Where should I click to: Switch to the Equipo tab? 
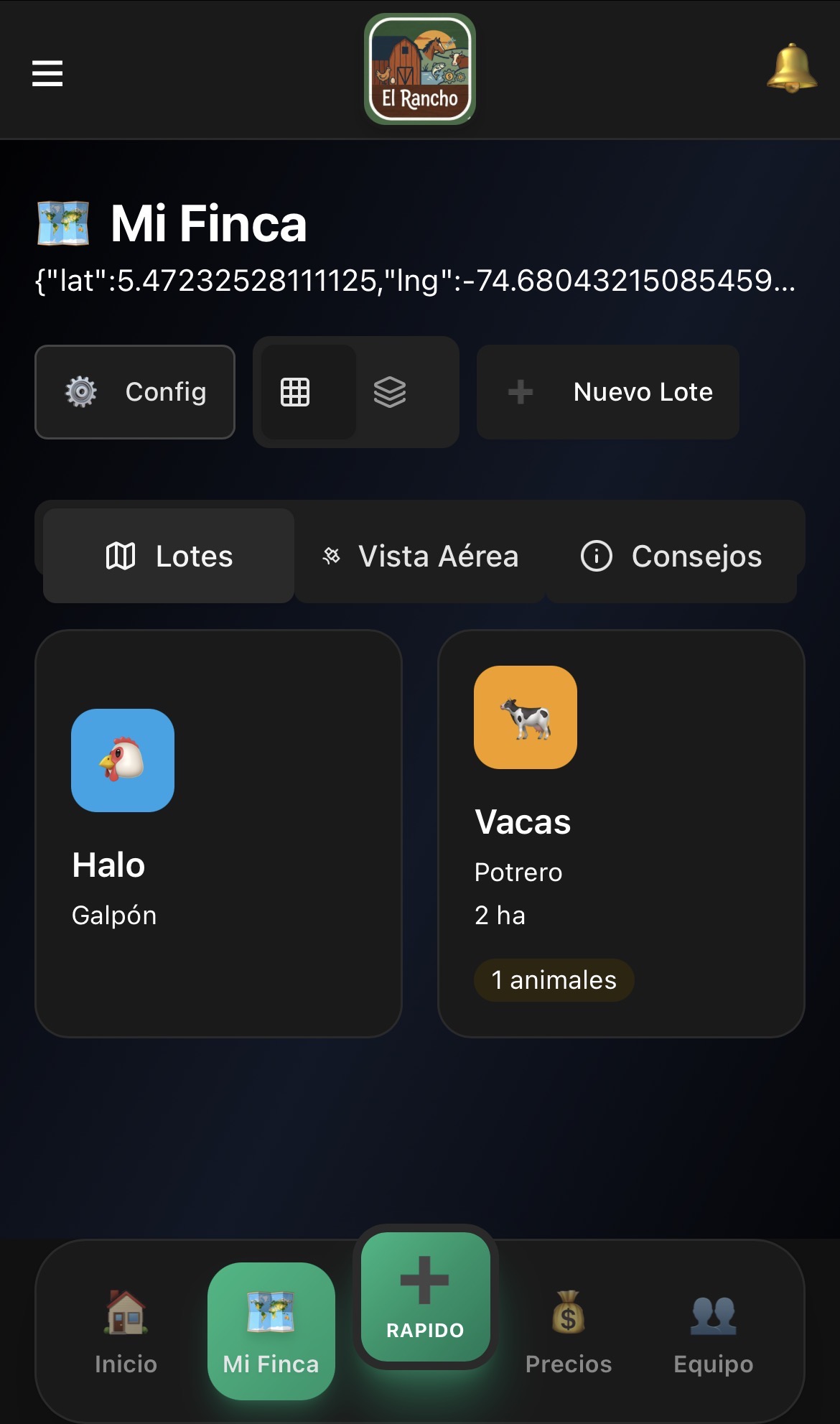[x=713, y=1332]
